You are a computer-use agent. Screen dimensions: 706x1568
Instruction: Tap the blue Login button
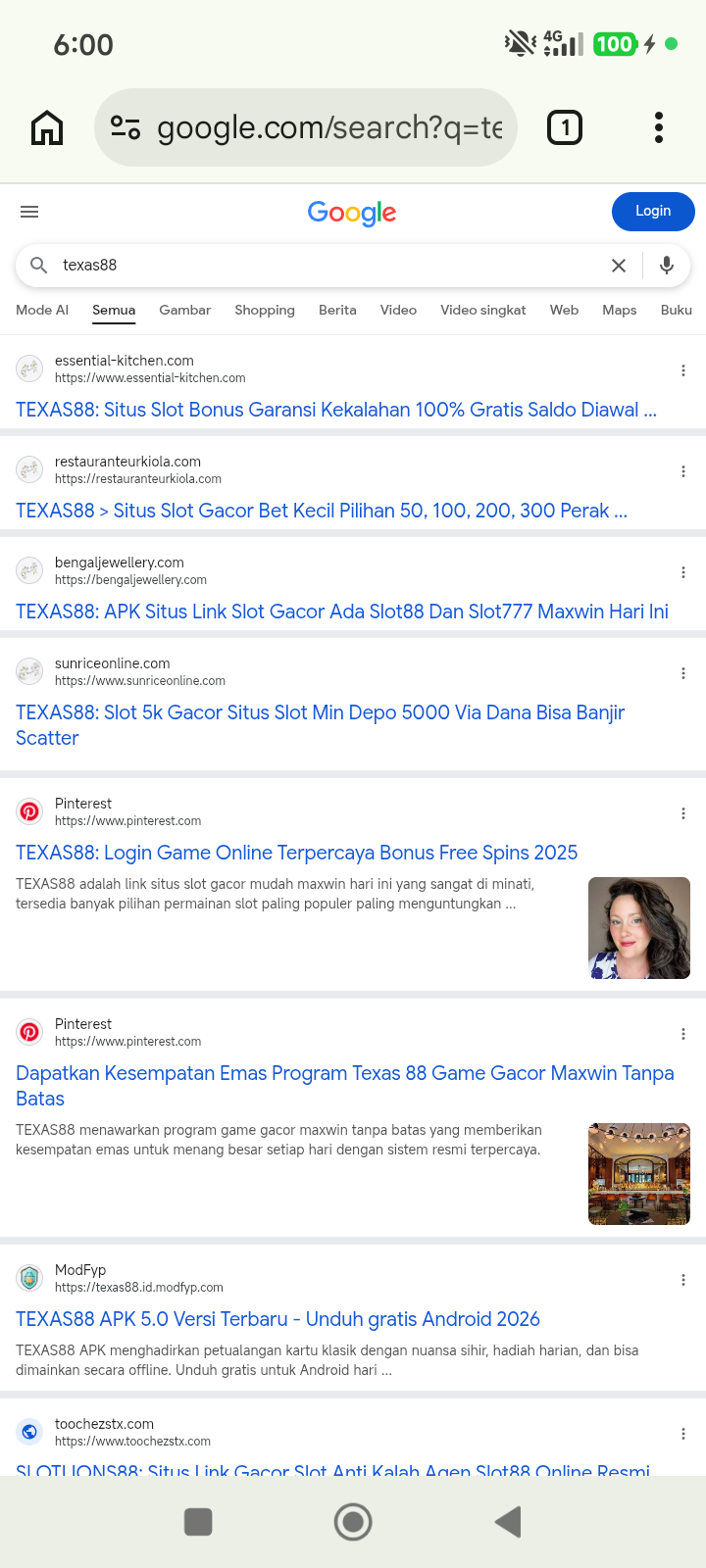coord(653,212)
